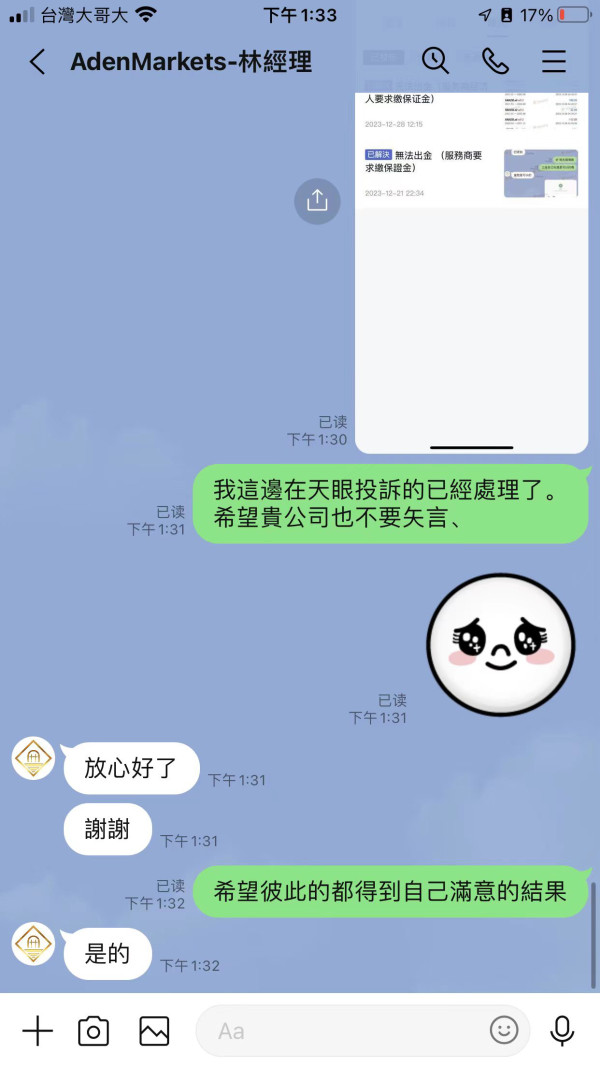
Task: Open the camera to take a photo
Action: click(93, 1031)
